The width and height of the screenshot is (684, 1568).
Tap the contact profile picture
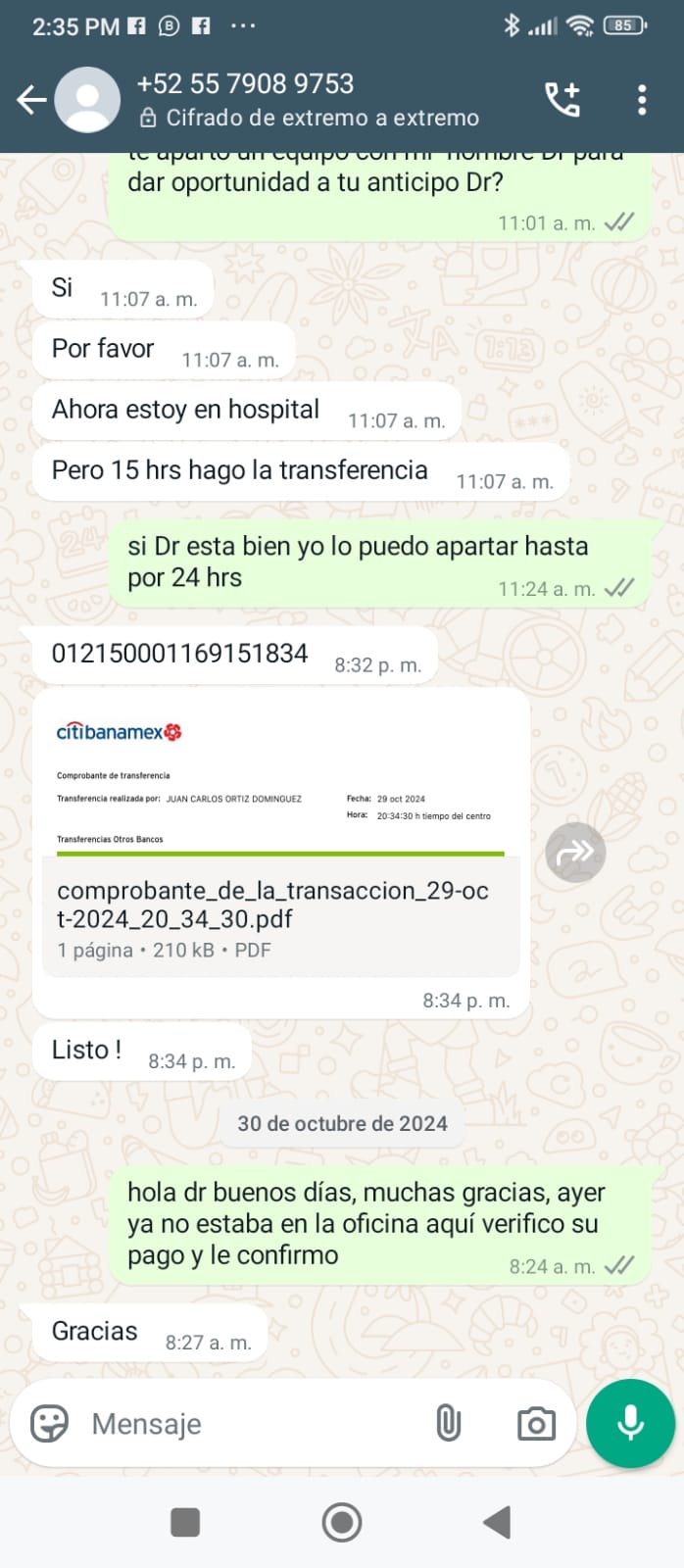pyautogui.click(x=87, y=99)
